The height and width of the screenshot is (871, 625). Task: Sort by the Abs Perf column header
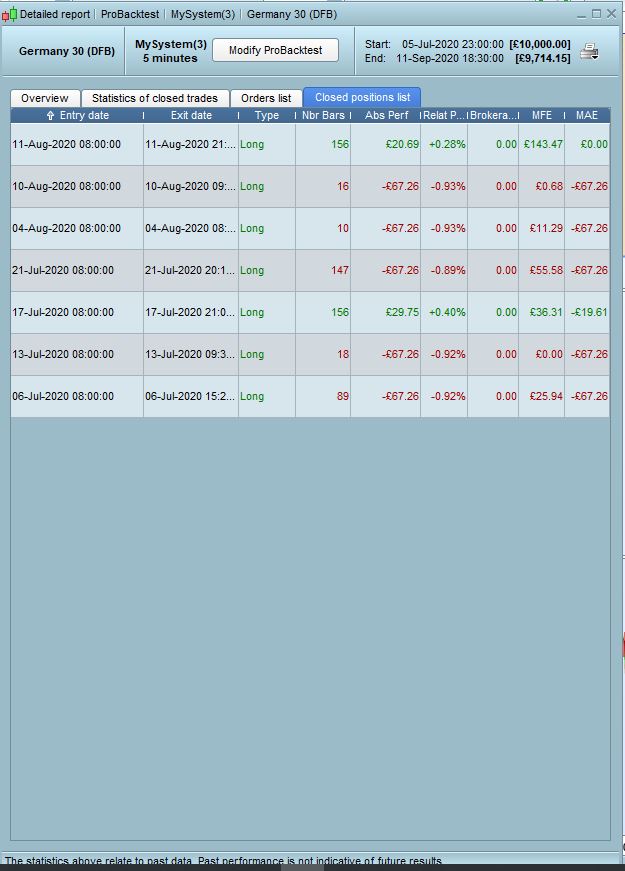click(386, 116)
